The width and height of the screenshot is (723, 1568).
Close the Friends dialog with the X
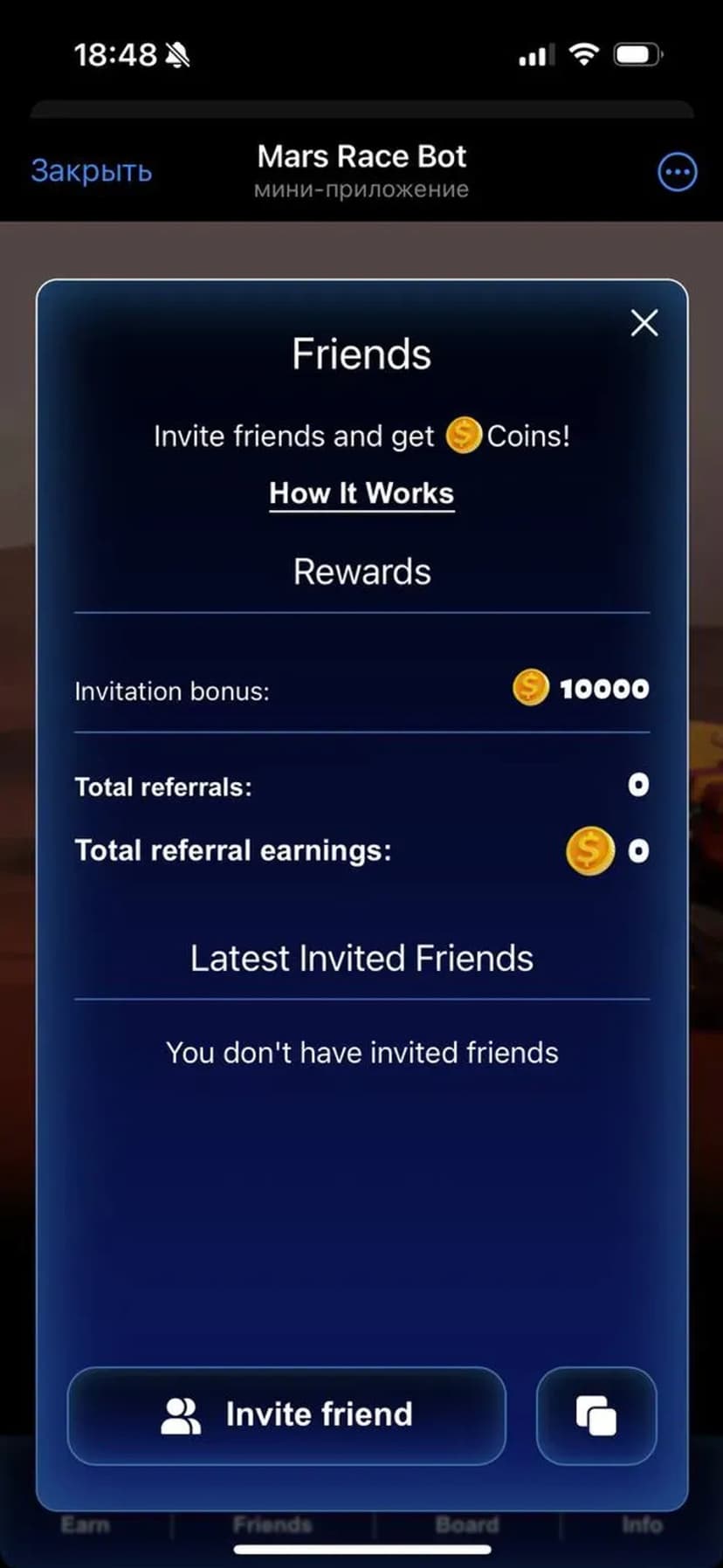click(x=644, y=323)
